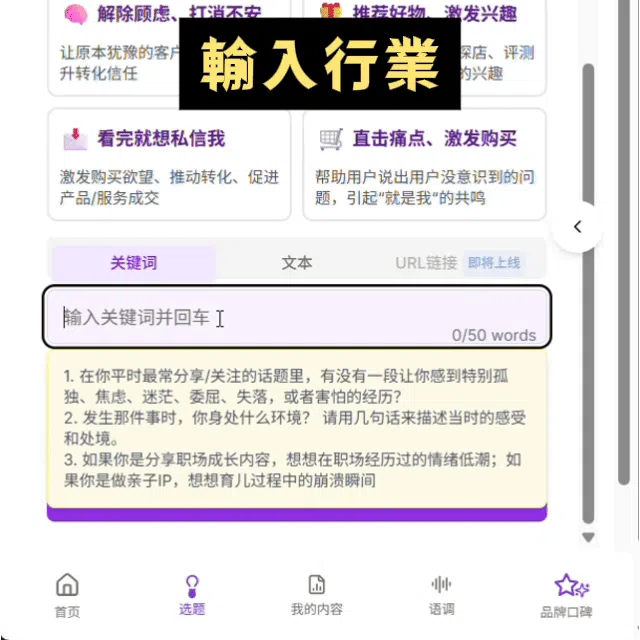Open 我的内容 in bottom navigation

tap(317, 596)
